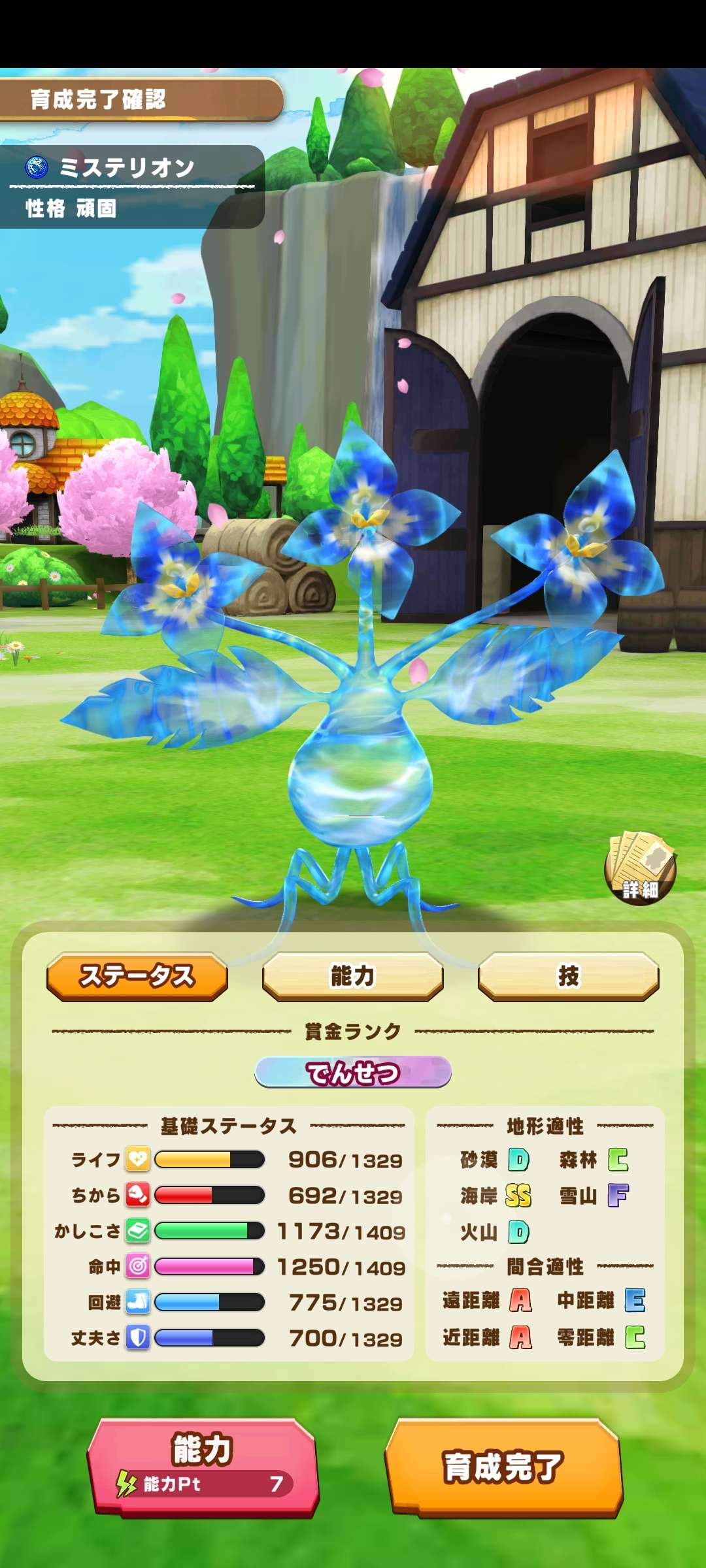The width and height of the screenshot is (706, 1568).
Task: Switch to the 能力 tab
Action: click(x=352, y=976)
